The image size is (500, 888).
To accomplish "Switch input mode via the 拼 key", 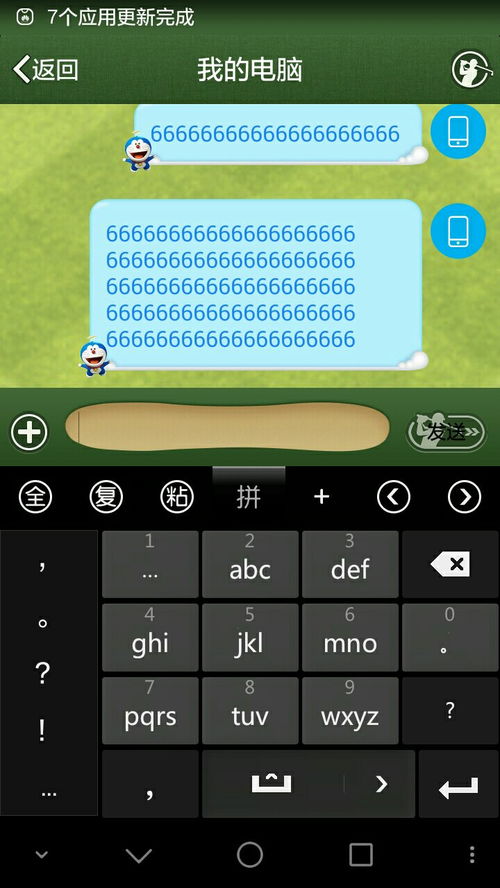I will point(249,497).
